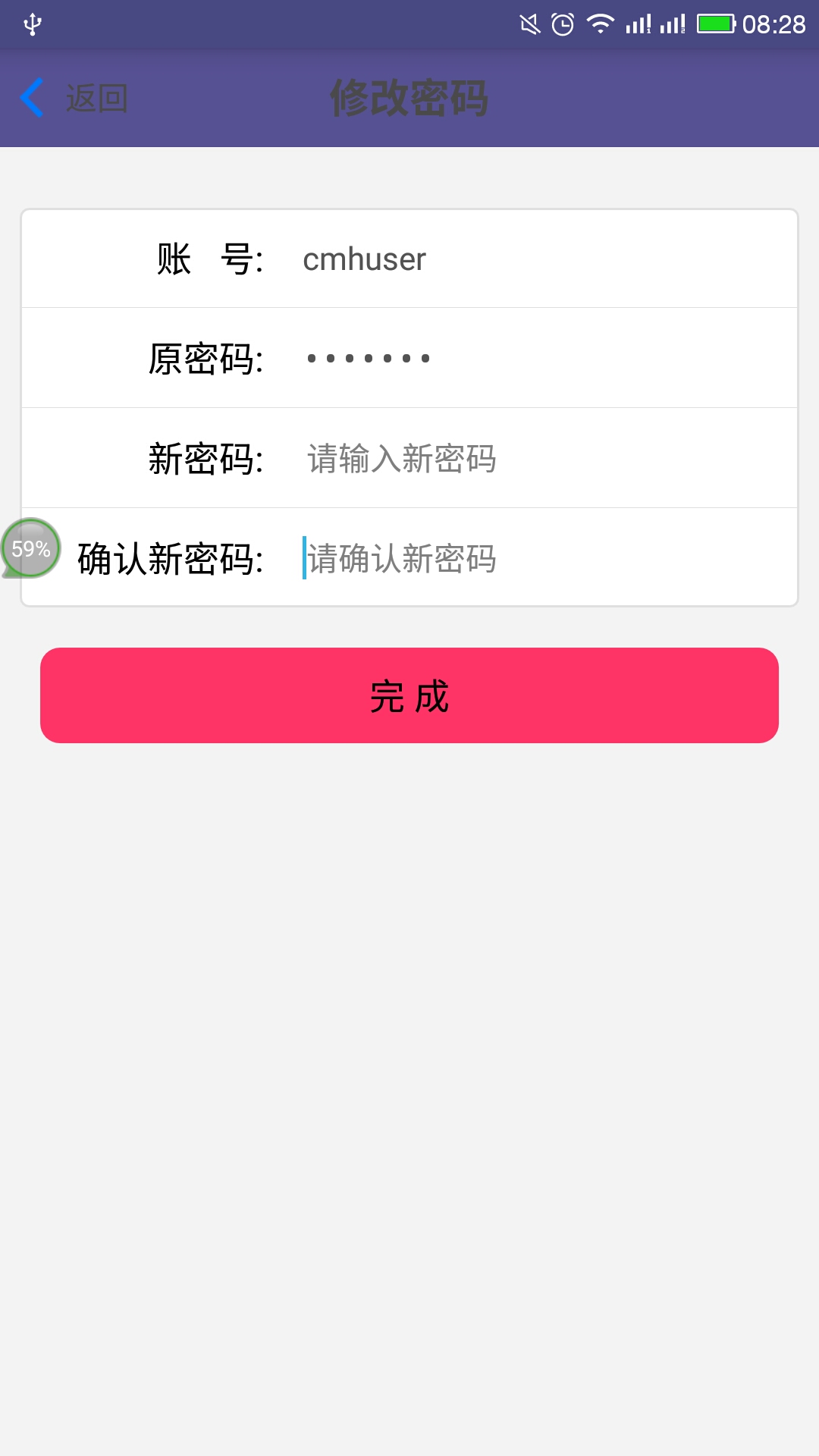
Task: Click the white form card area
Action: pyautogui.click(x=409, y=409)
